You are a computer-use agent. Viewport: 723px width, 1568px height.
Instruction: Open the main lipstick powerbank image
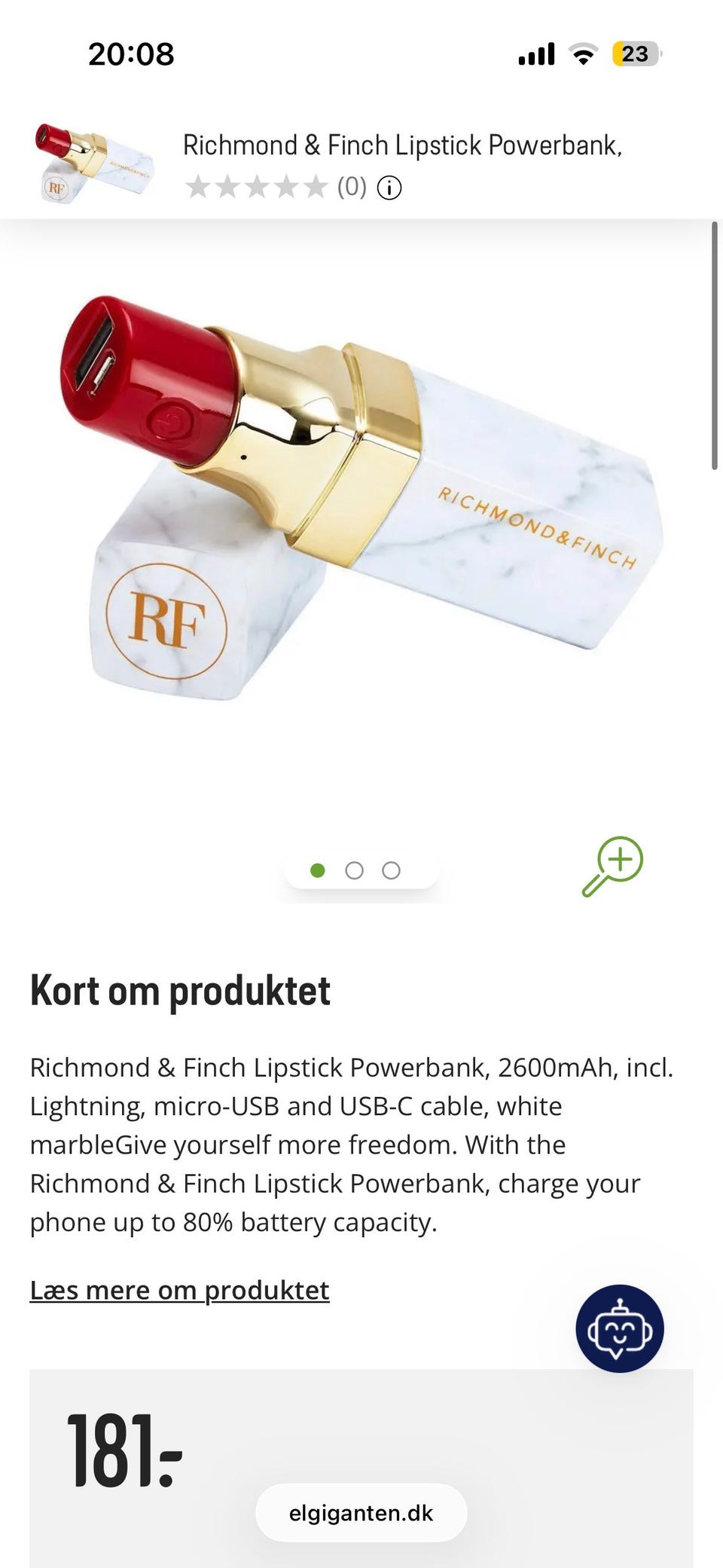click(x=361, y=498)
